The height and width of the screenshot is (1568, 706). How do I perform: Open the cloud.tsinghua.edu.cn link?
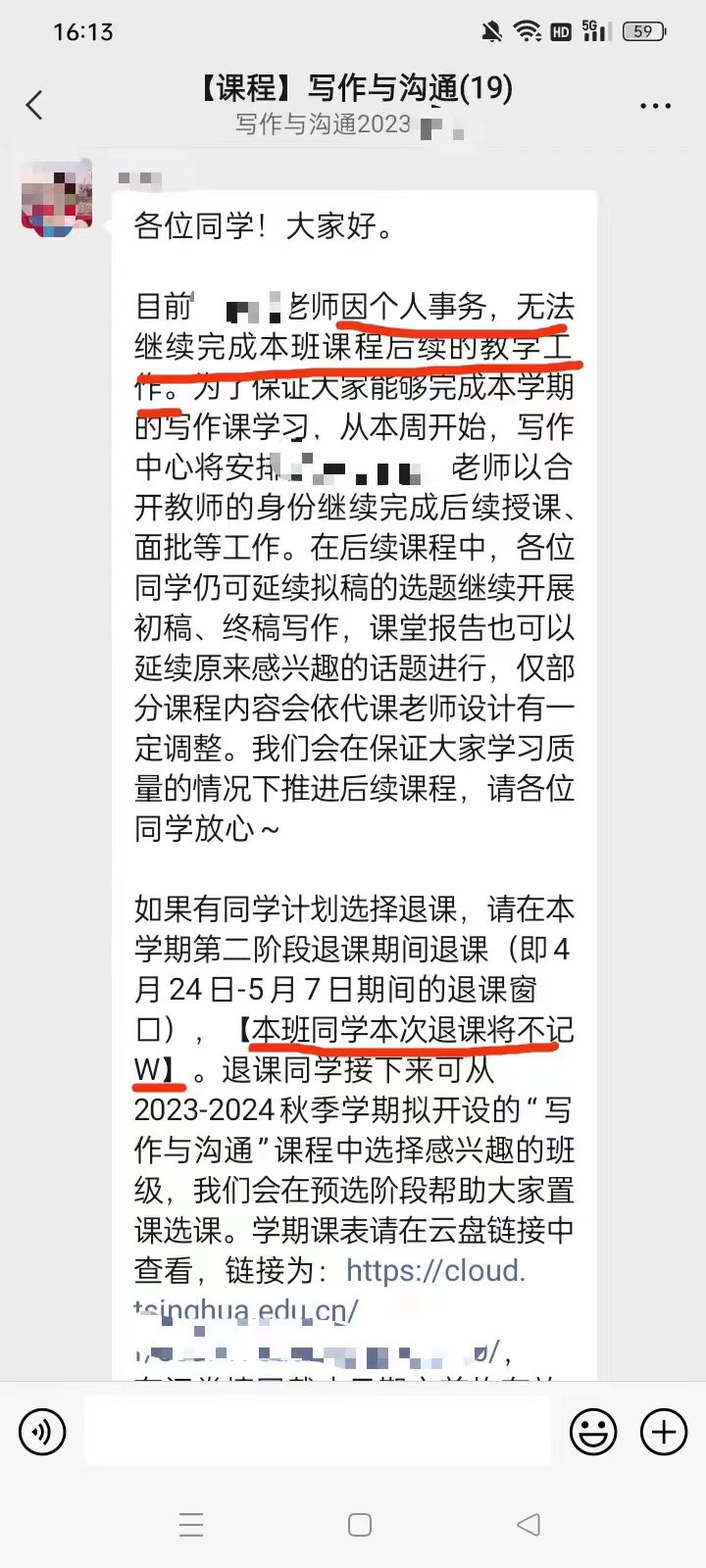435,1270
